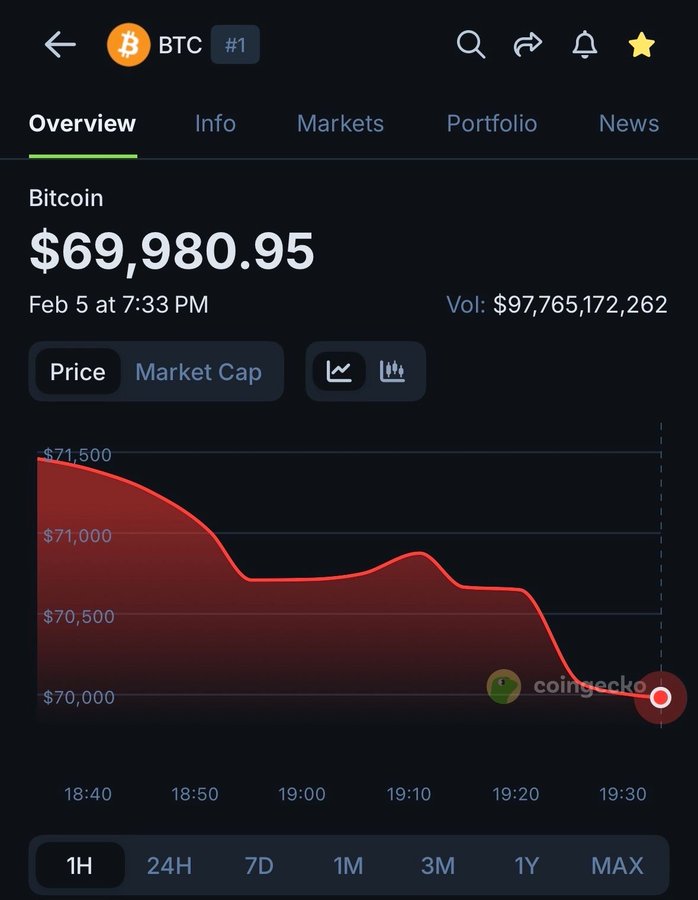Show the Market Cap chart
Image resolution: width=698 pixels, height=900 pixels.
coord(198,372)
